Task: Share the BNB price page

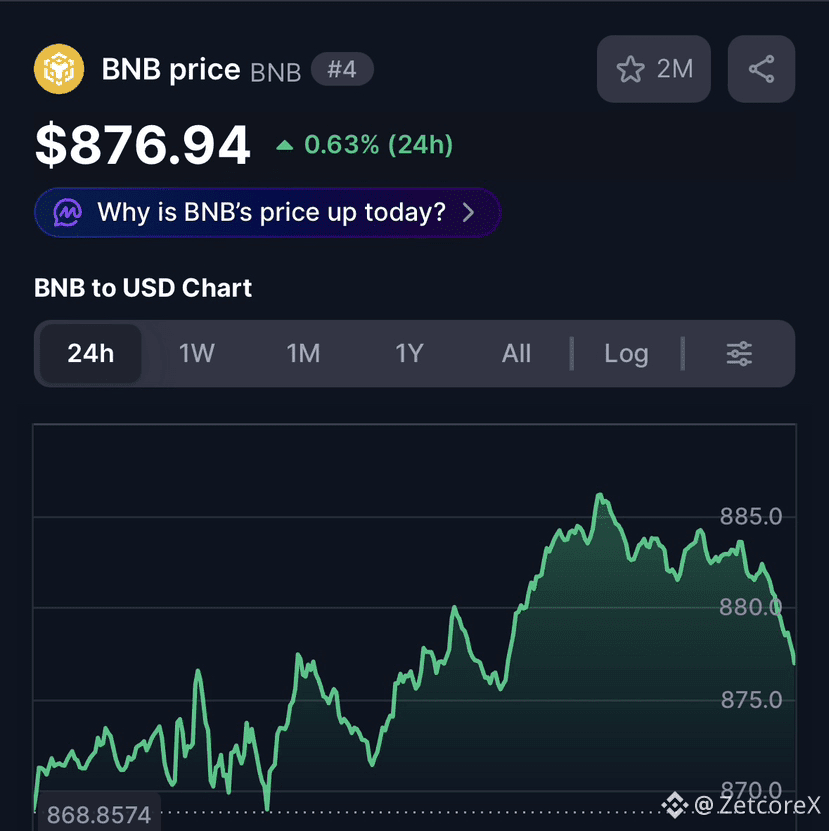Action: (761, 69)
